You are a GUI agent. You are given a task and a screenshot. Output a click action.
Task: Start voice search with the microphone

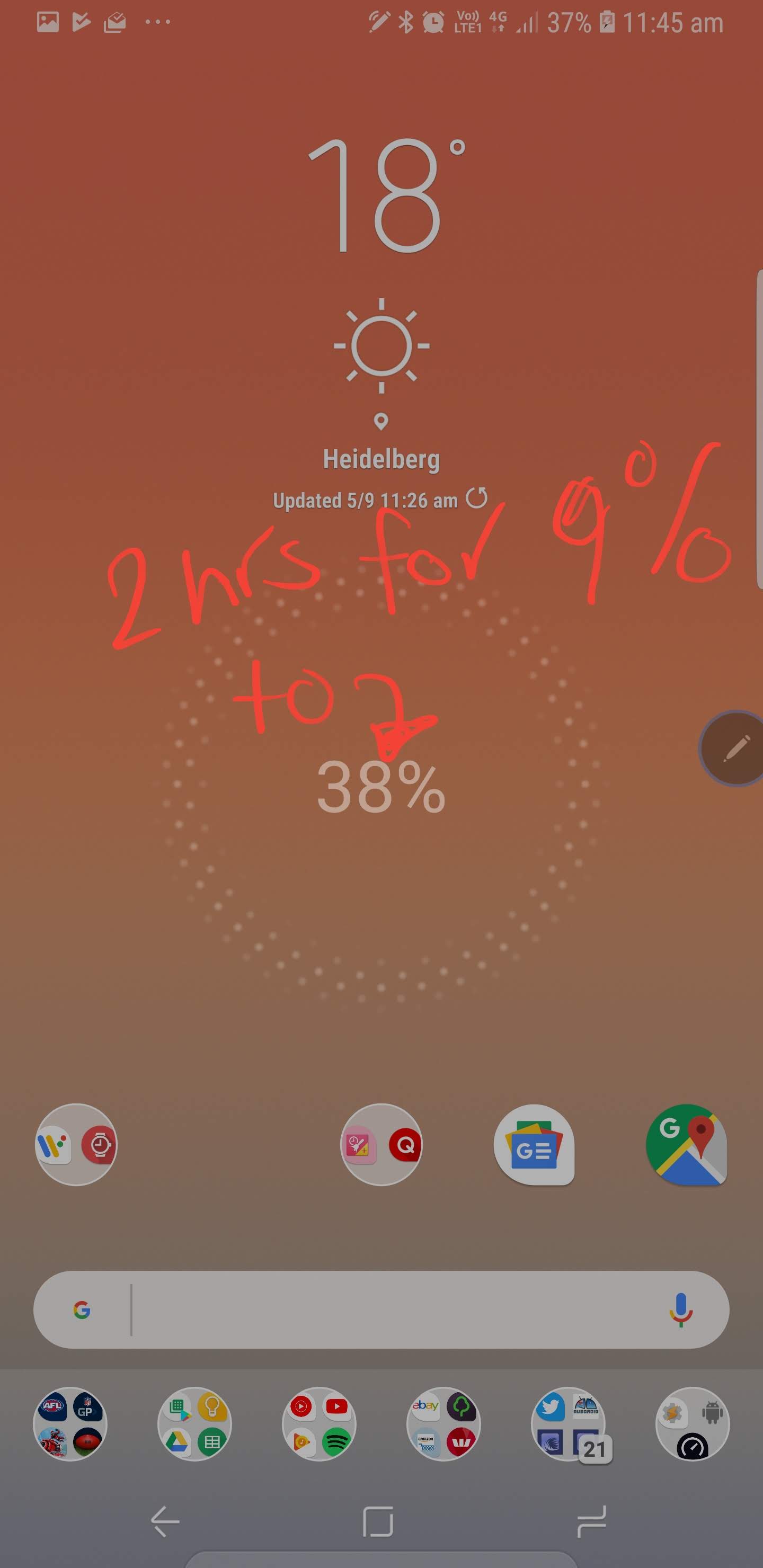tap(681, 1309)
